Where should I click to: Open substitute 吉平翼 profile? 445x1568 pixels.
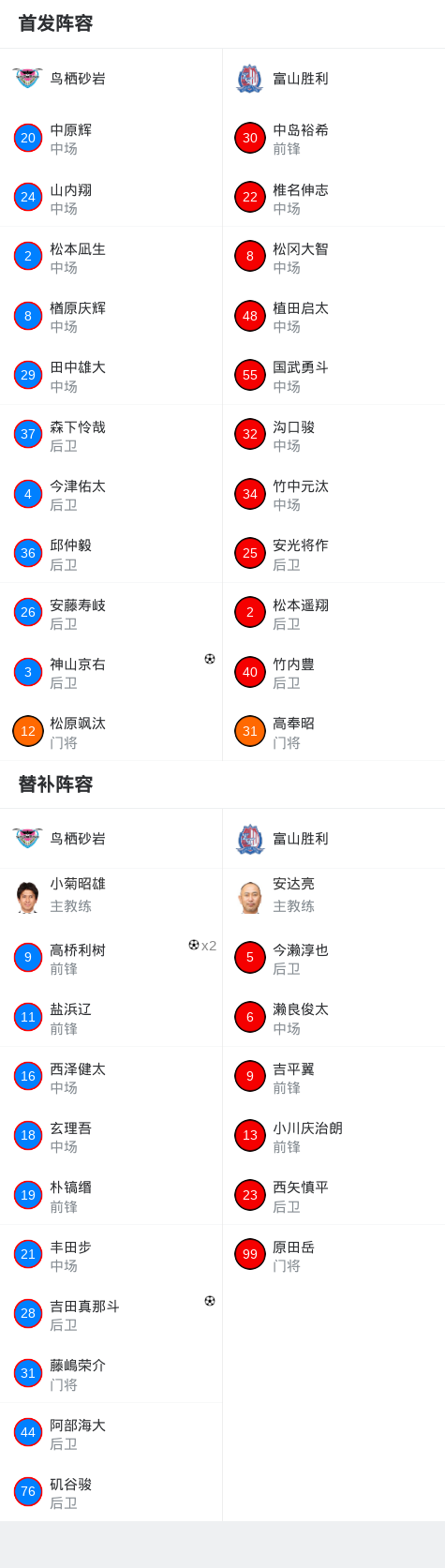pos(334,1076)
